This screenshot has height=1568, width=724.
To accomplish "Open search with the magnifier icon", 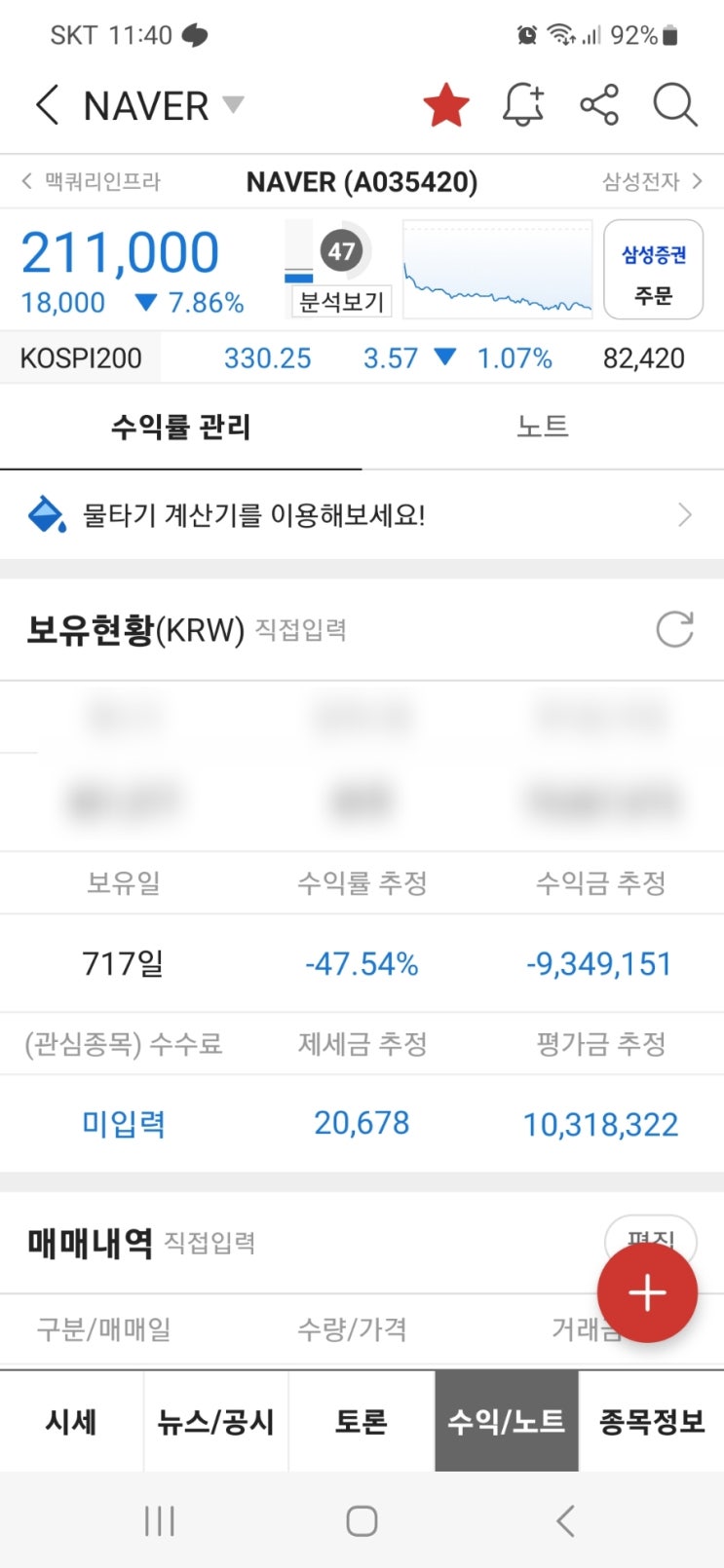I will coord(674,103).
